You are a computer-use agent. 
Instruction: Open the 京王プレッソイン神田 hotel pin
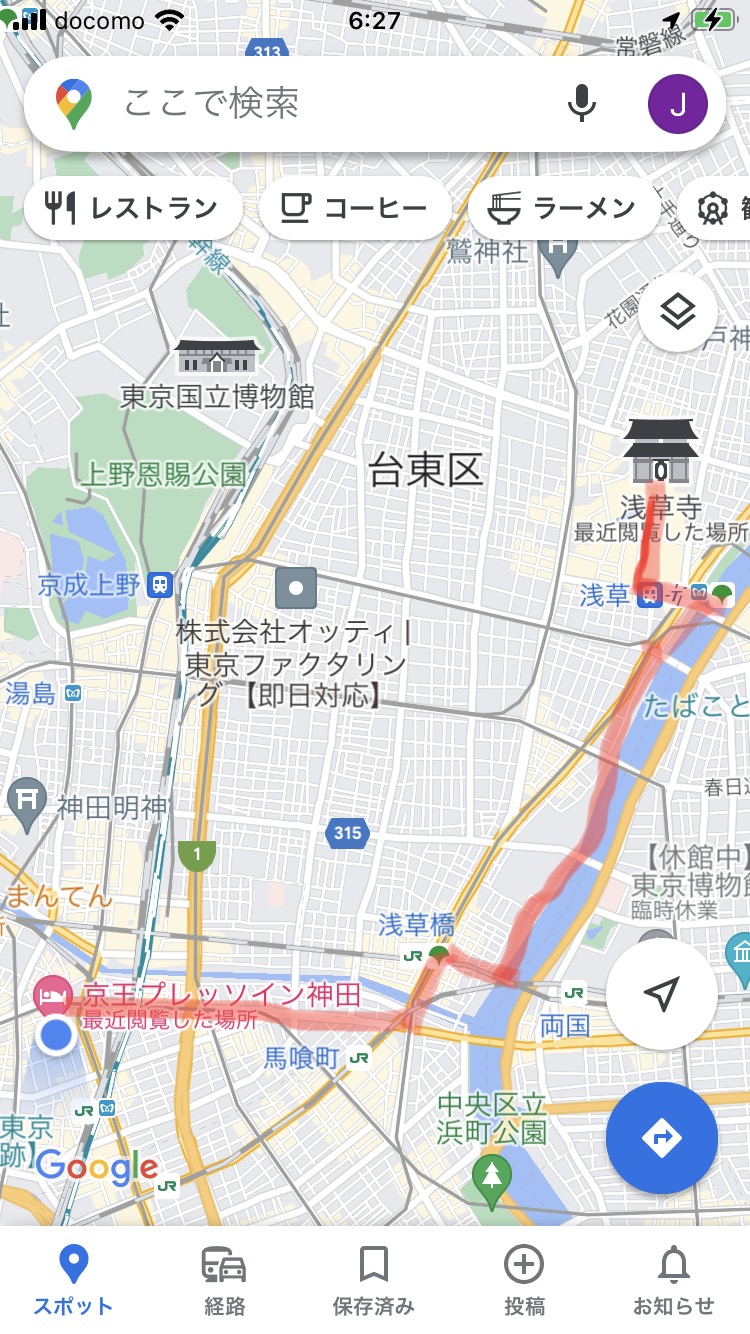coord(51,995)
